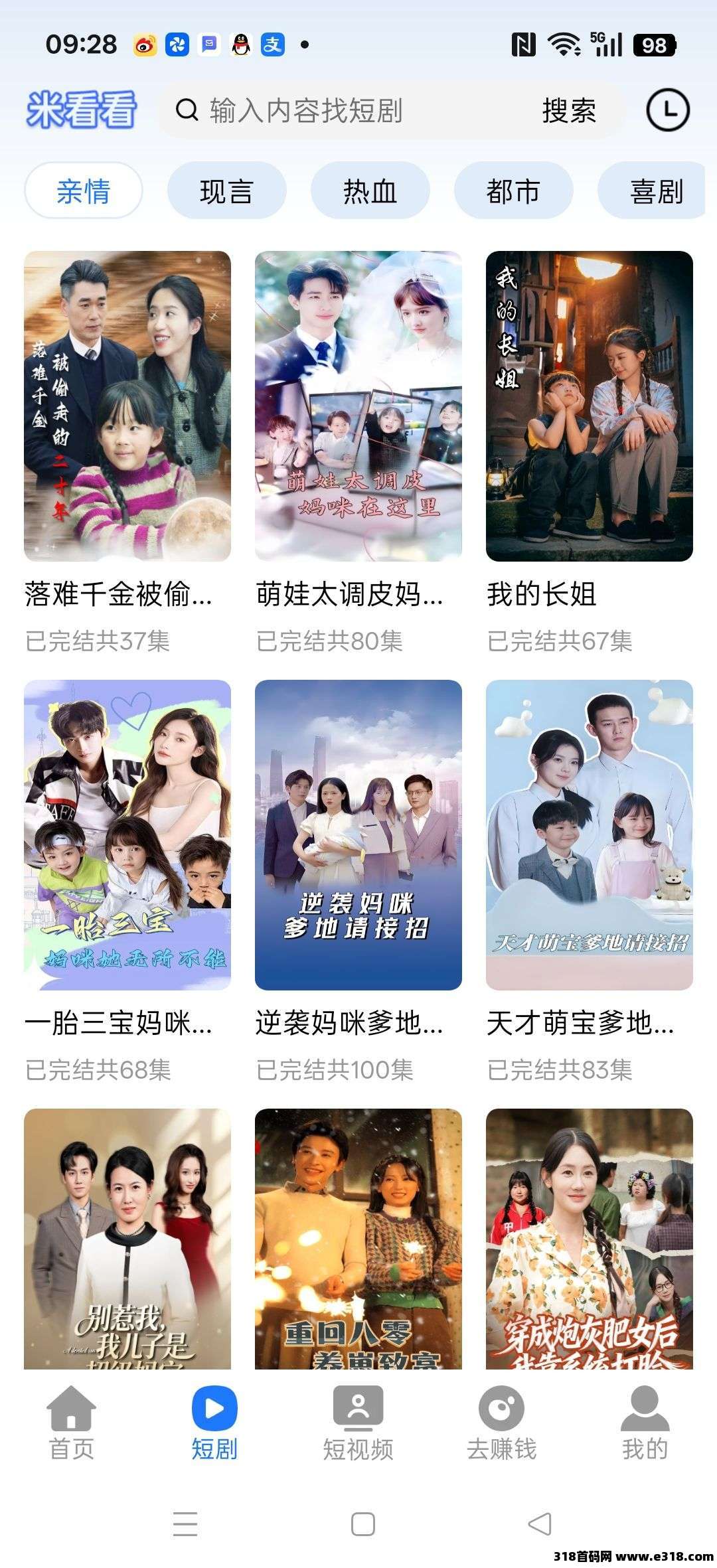Tap the system back button
This screenshot has width=717, height=1568.
pos(540,1524)
